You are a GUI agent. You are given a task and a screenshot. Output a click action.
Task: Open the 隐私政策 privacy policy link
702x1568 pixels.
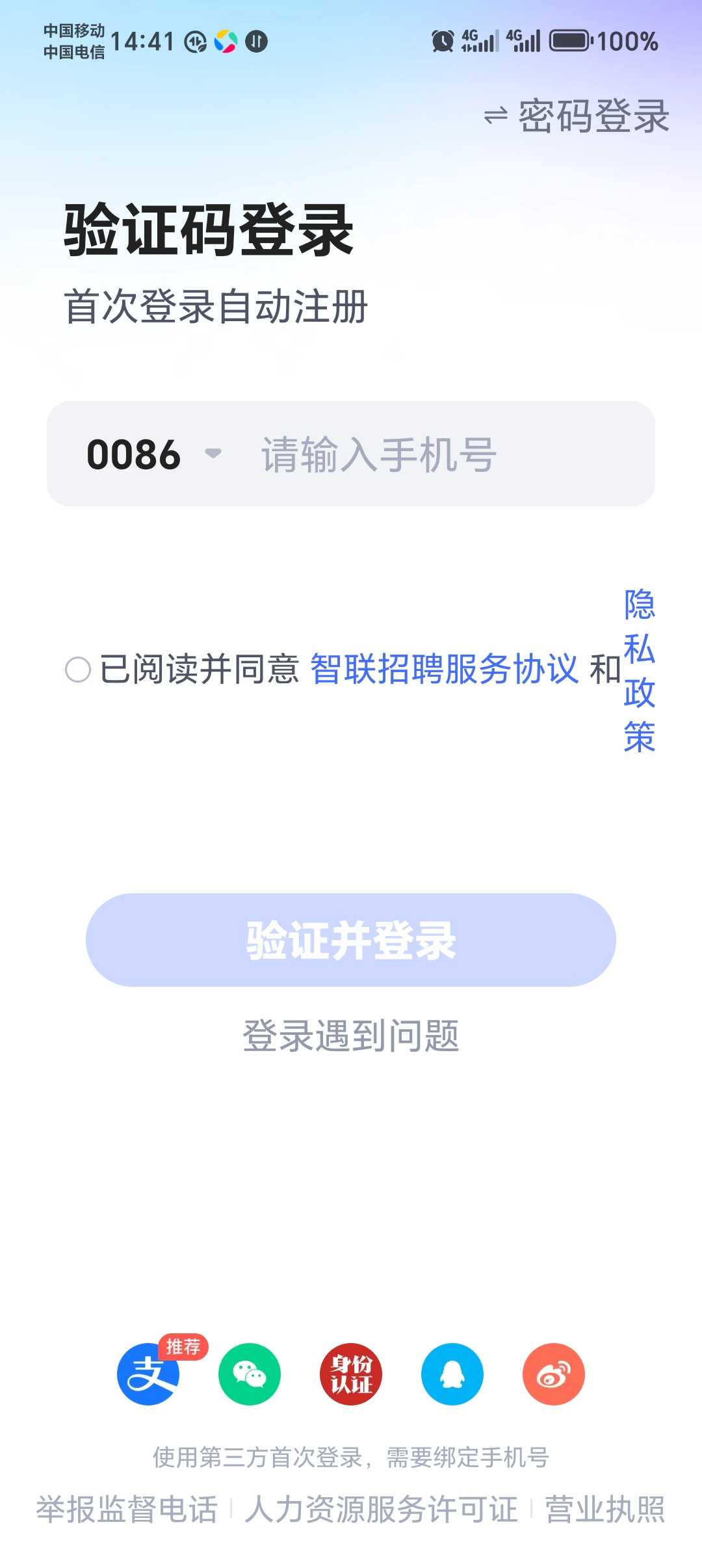pos(639,670)
